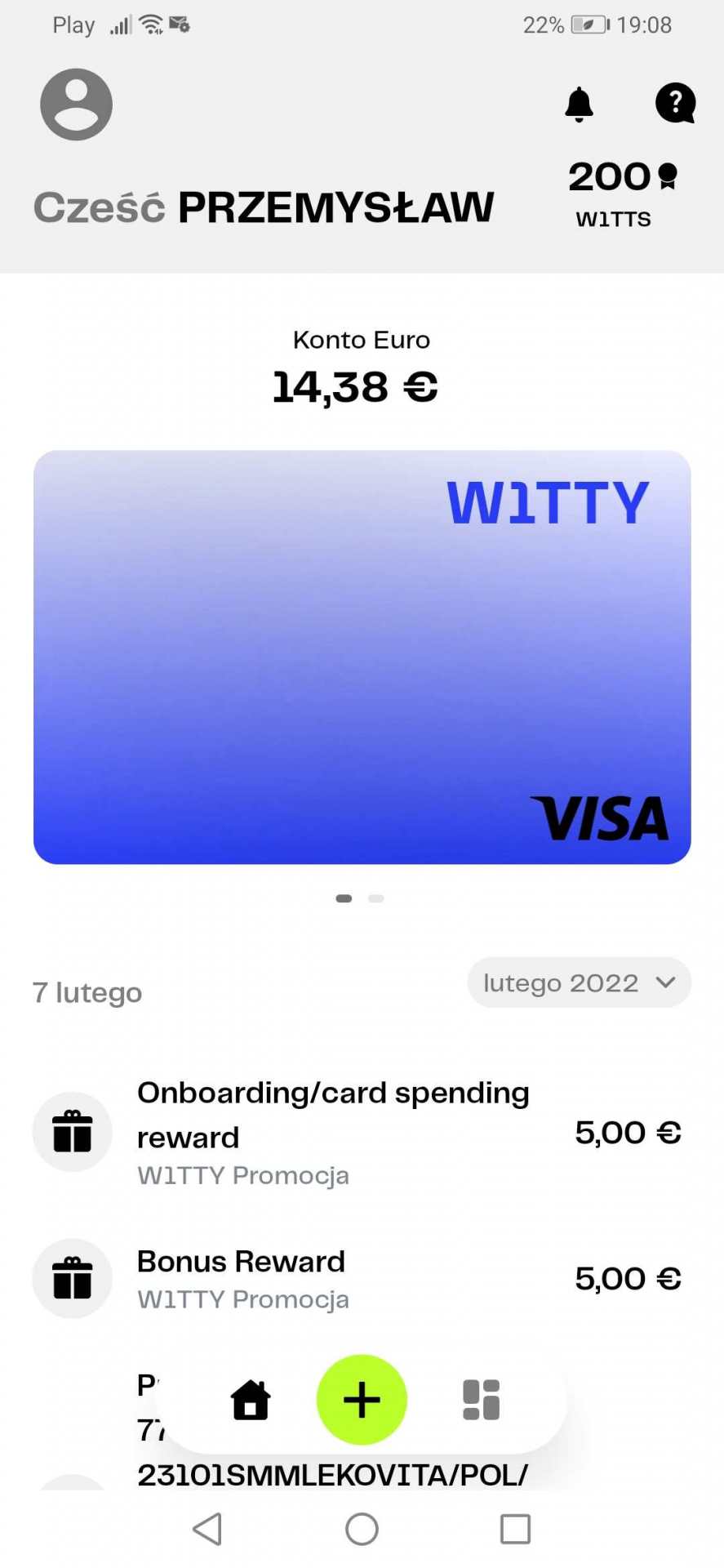
Task: Select the first card carousel dot
Action: coord(344,898)
